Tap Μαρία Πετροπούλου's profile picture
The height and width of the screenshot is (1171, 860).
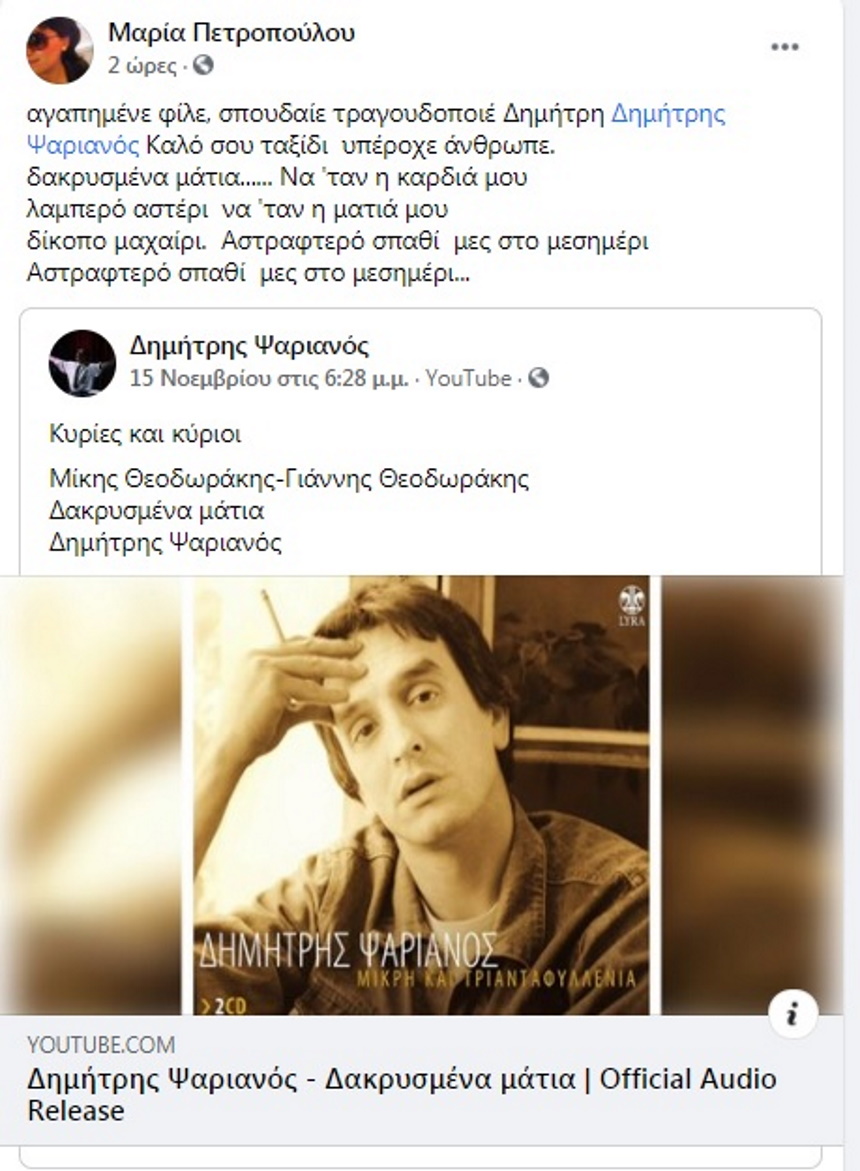(x=59, y=50)
